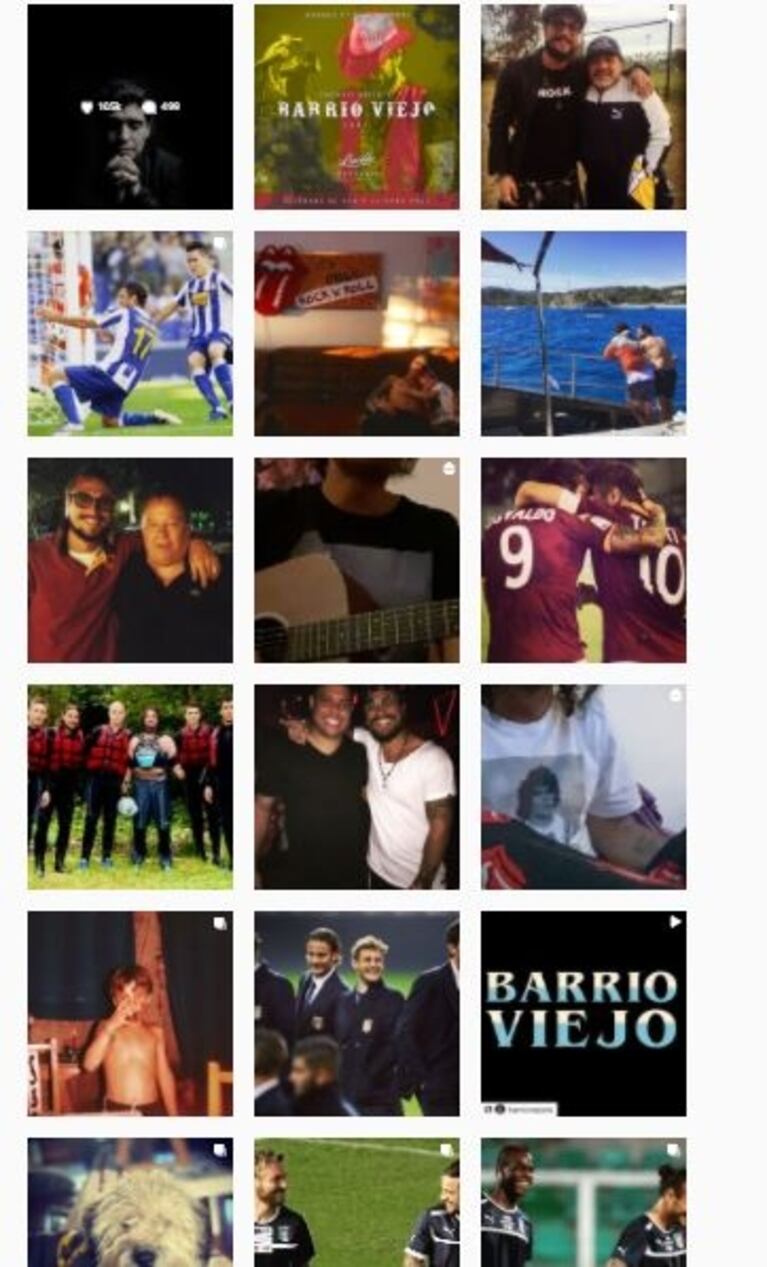This screenshot has width=767, height=1267.
Task: Open the yellow Barrio Viejo poster post
Action: [357, 106]
